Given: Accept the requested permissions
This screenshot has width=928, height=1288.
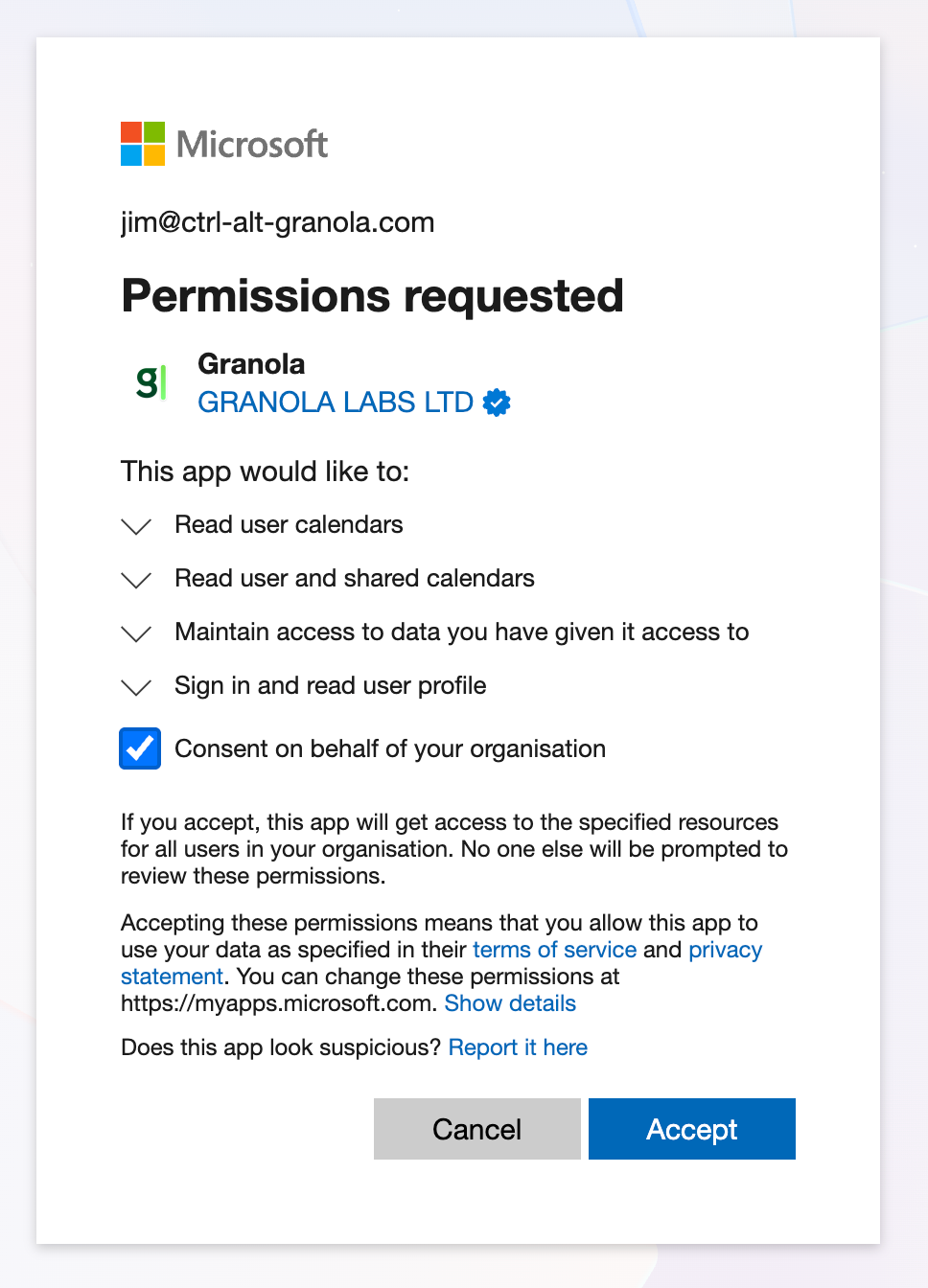Looking at the screenshot, I should pos(692,1129).
